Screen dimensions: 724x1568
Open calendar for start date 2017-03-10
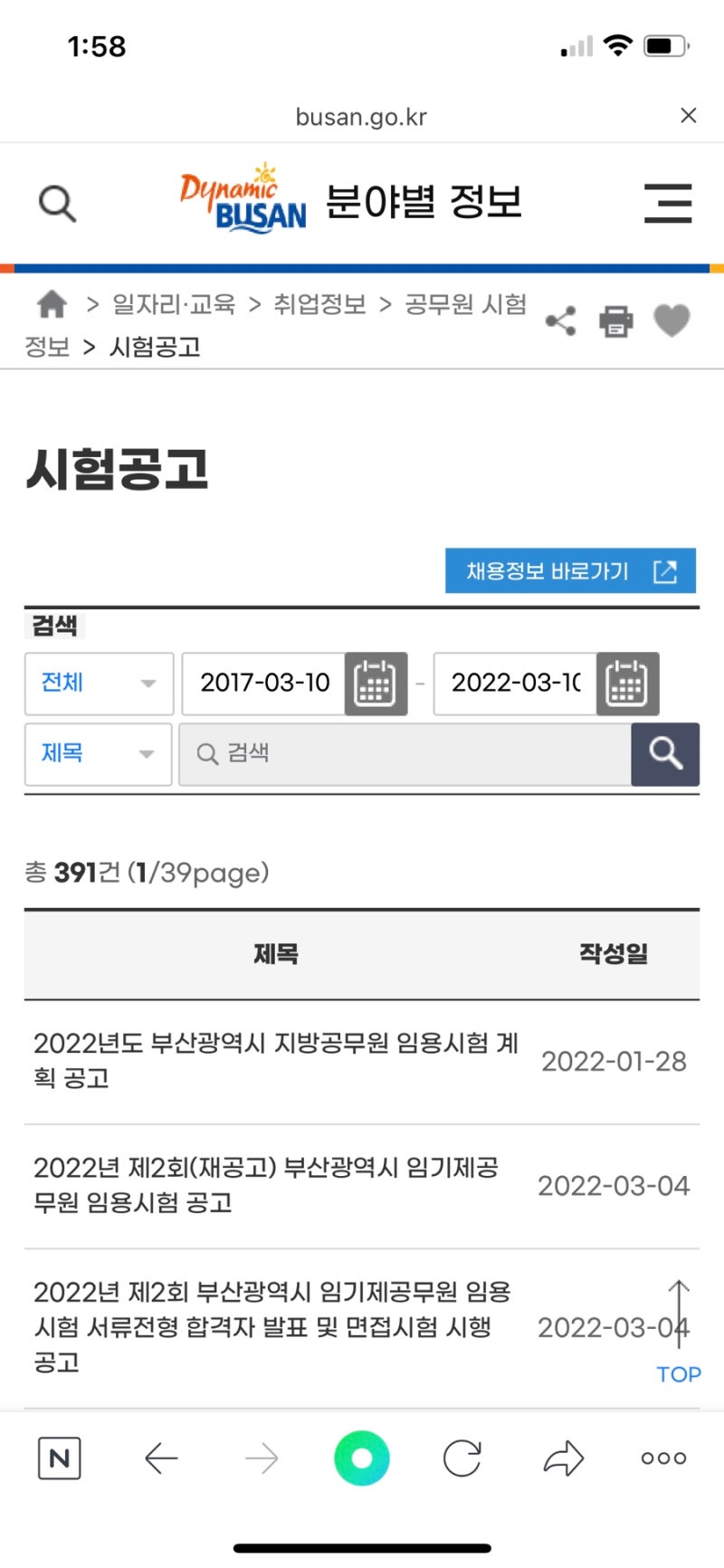[376, 684]
